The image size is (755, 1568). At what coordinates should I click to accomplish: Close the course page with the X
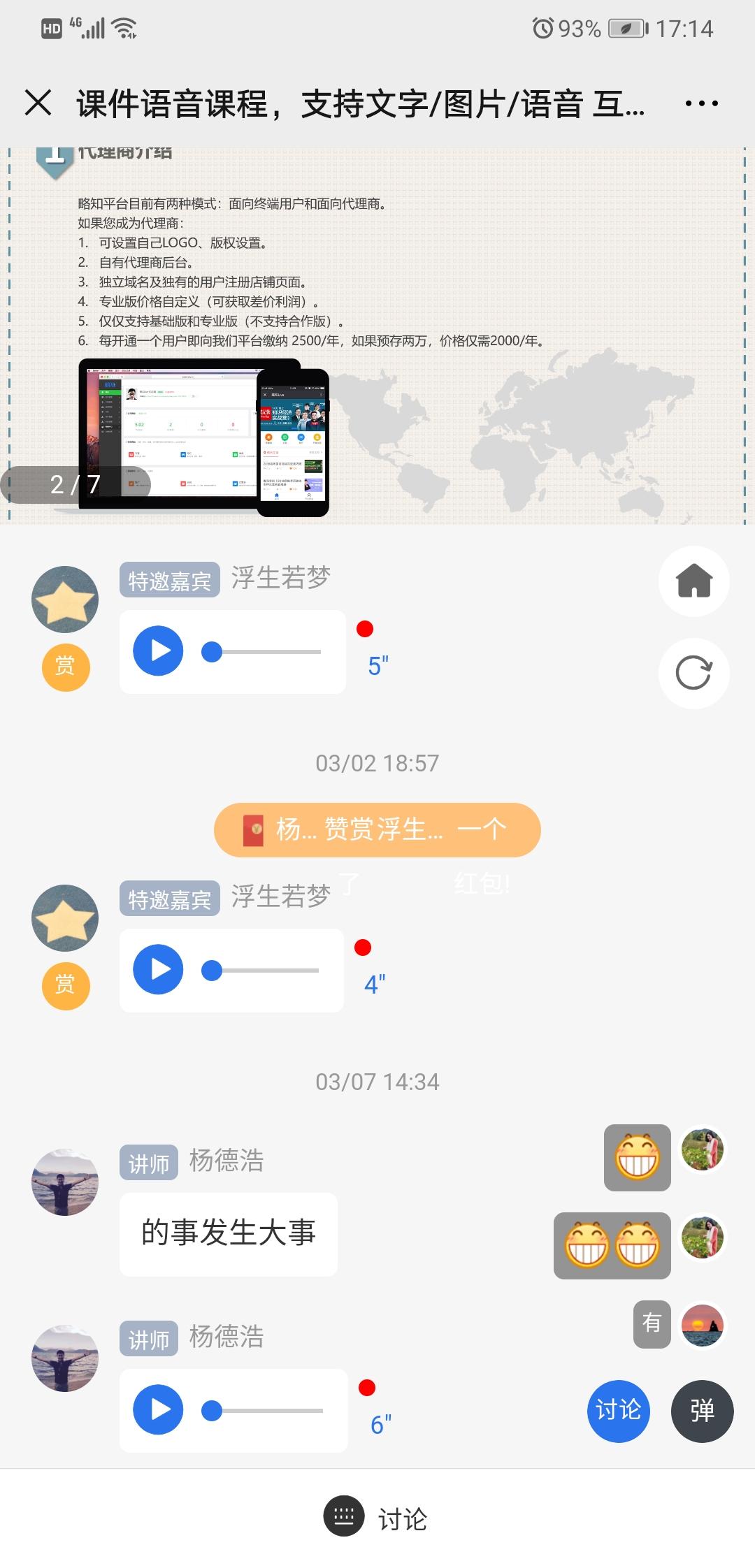click(x=38, y=103)
